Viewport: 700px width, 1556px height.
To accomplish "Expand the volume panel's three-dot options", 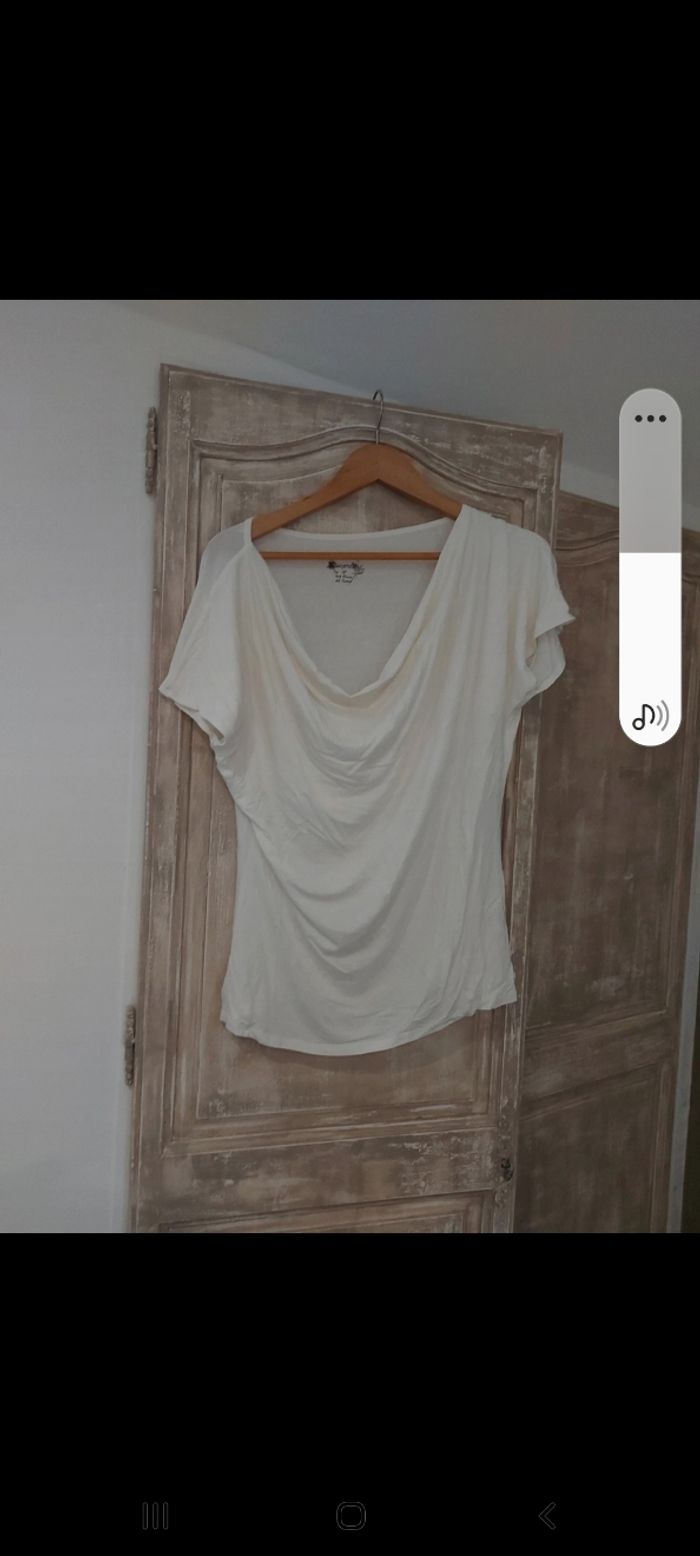I will pos(650,419).
